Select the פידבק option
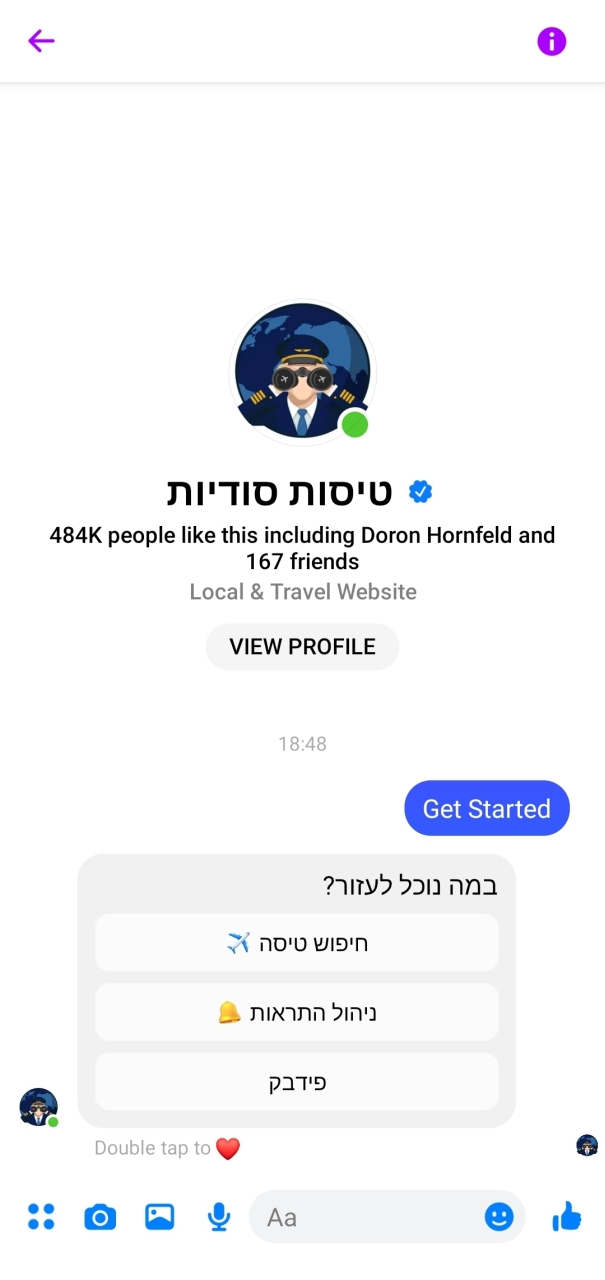The width and height of the screenshot is (605, 1280). (x=297, y=1082)
